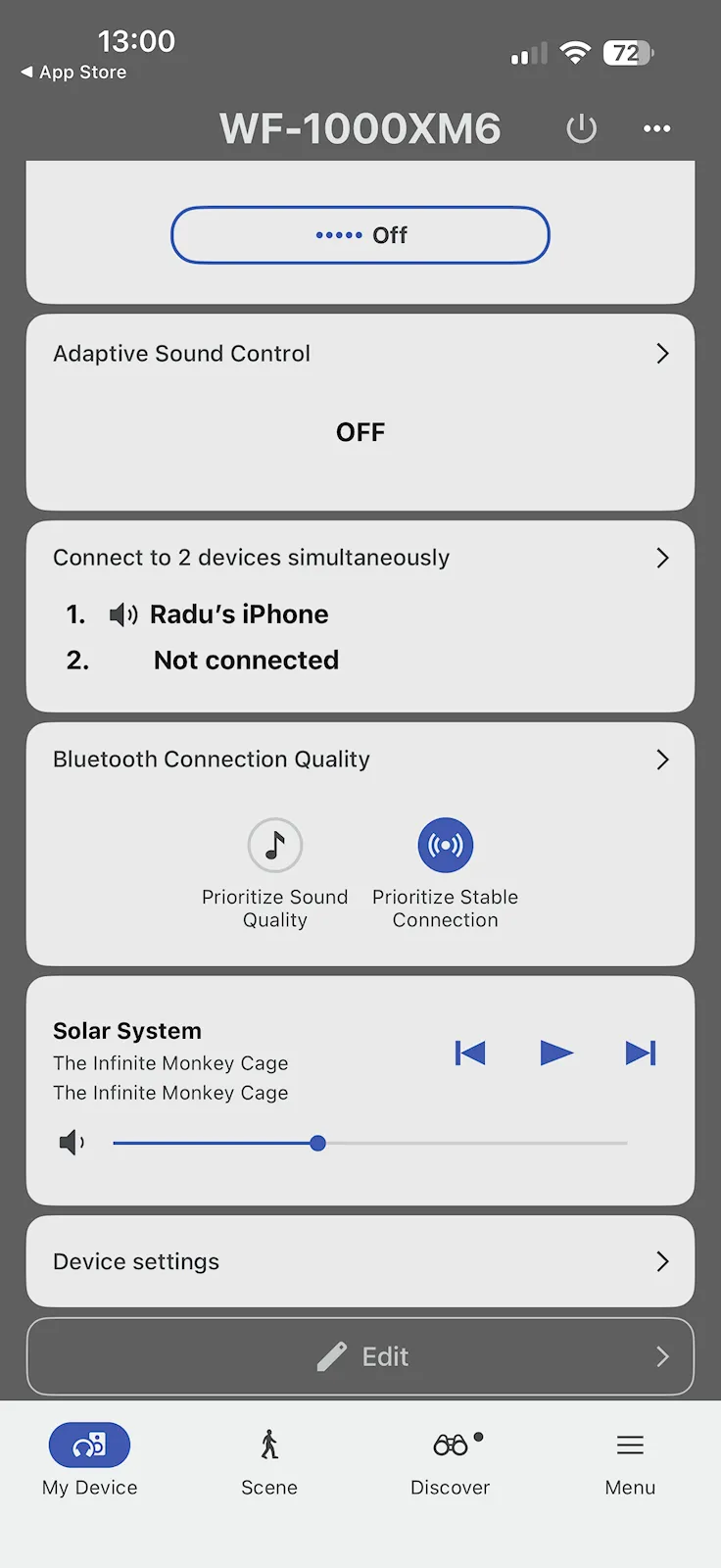
Task: Skip to the next track
Action: pyautogui.click(x=641, y=1053)
